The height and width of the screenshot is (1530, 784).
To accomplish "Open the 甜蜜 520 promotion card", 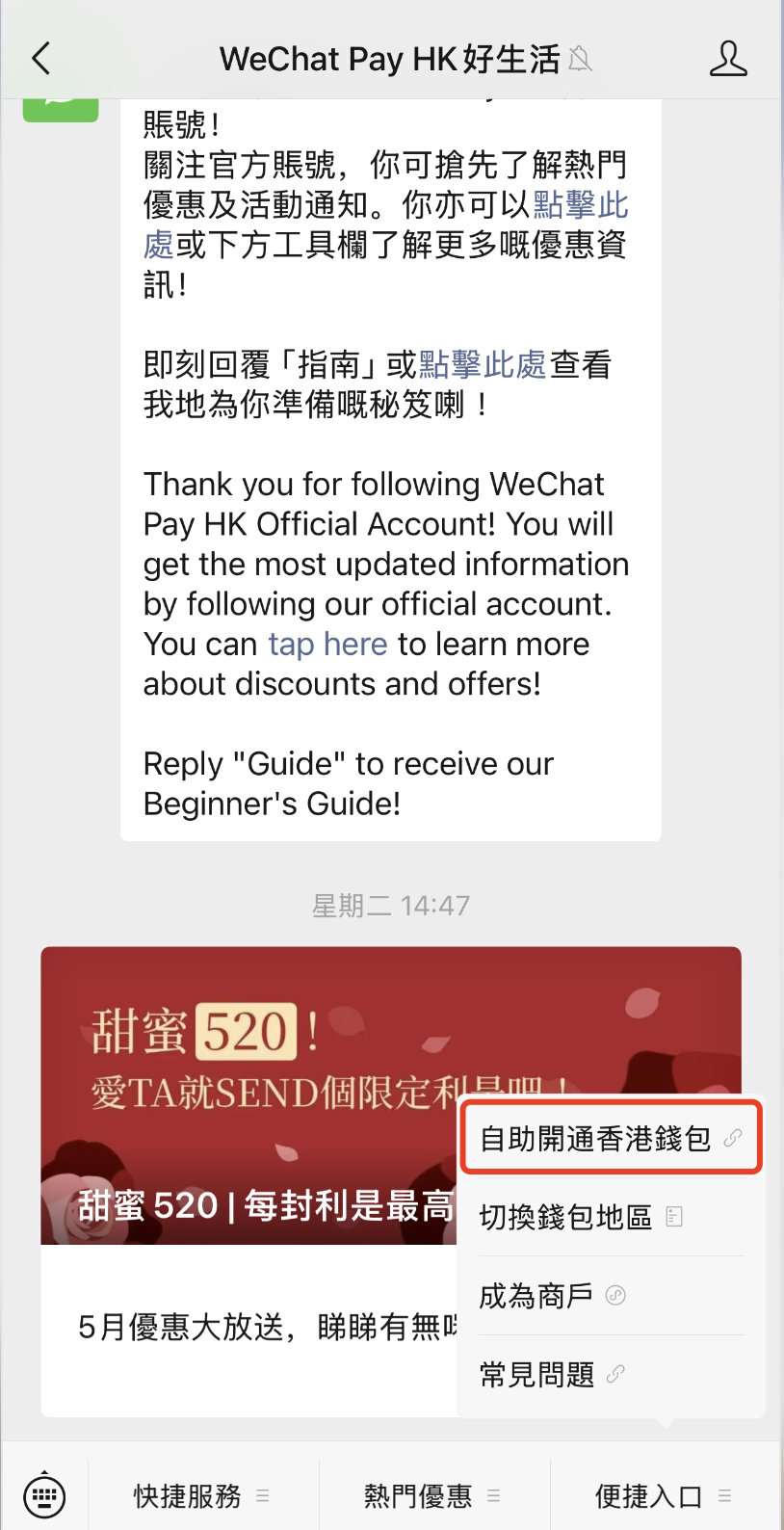I will (248, 1181).
